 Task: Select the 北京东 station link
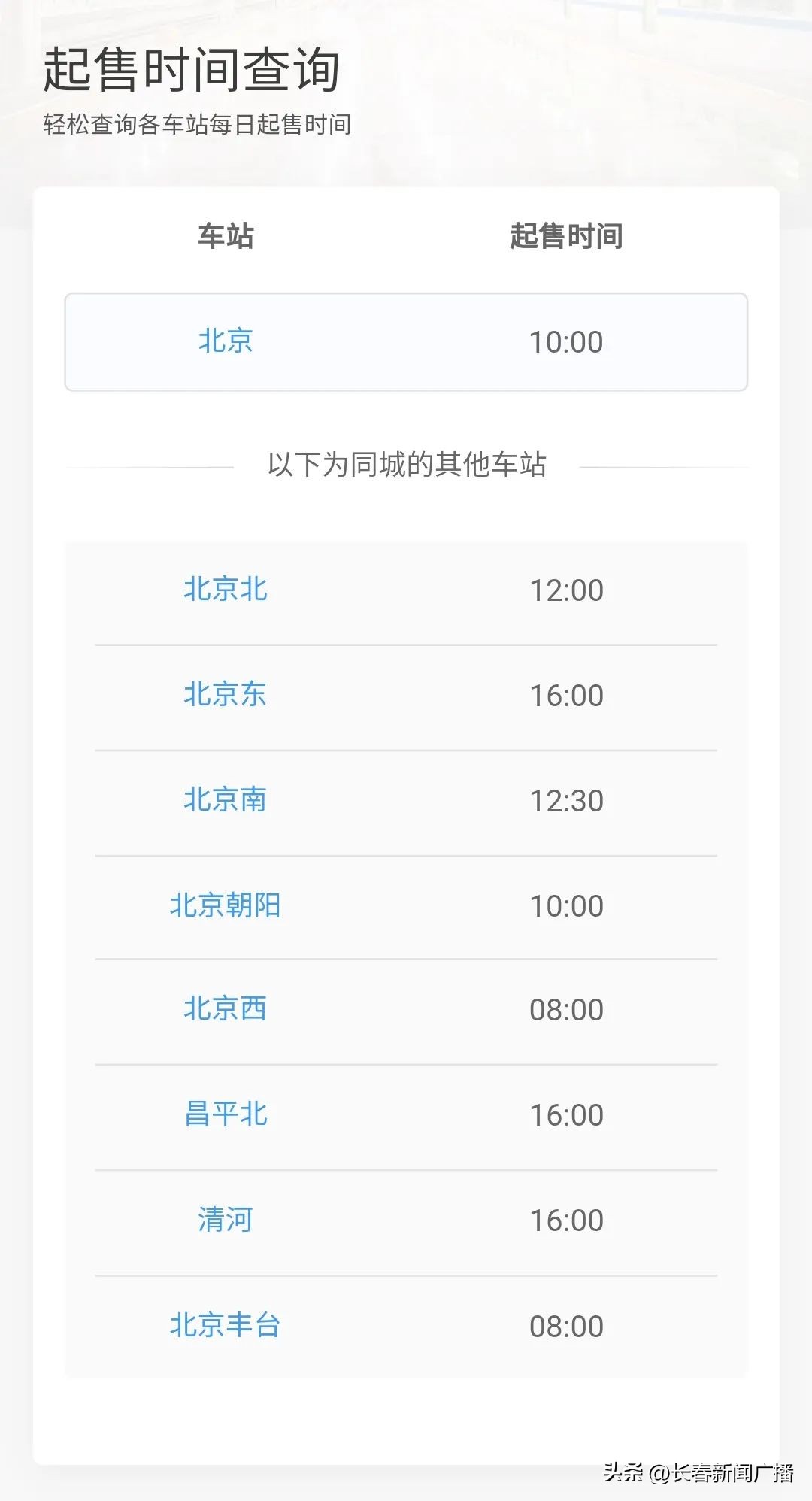pyautogui.click(x=226, y=696)
